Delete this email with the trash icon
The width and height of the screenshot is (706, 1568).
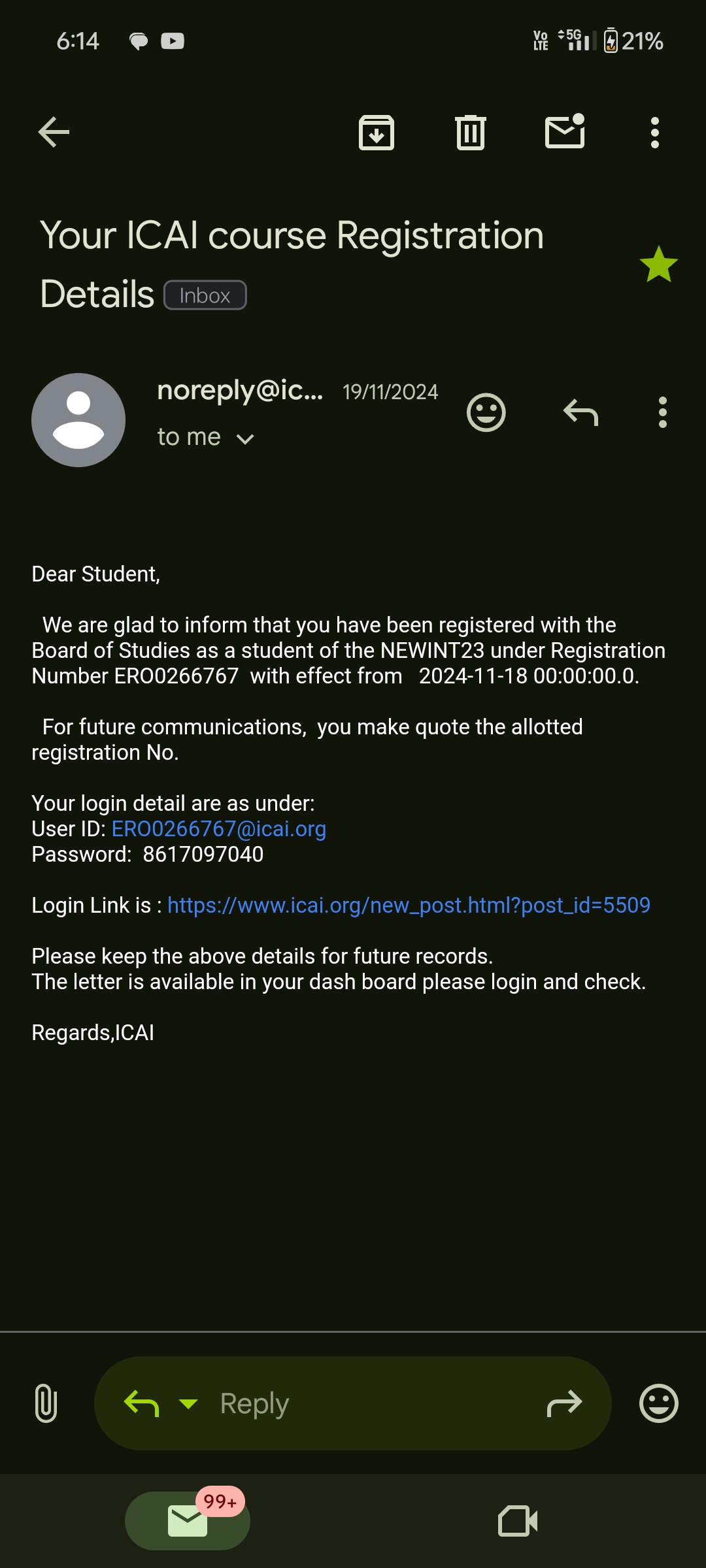coord(471,133)
